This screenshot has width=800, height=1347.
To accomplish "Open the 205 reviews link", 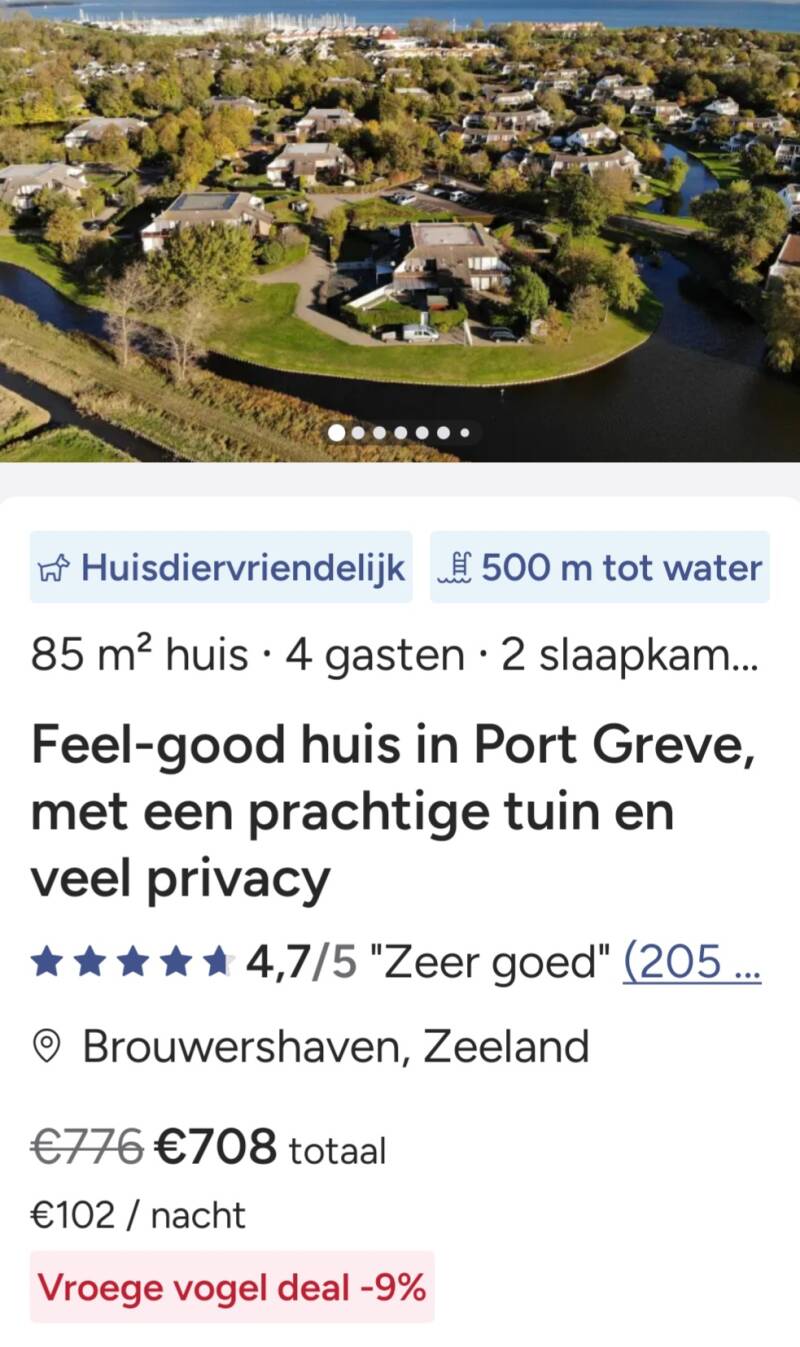I will 692,963.
